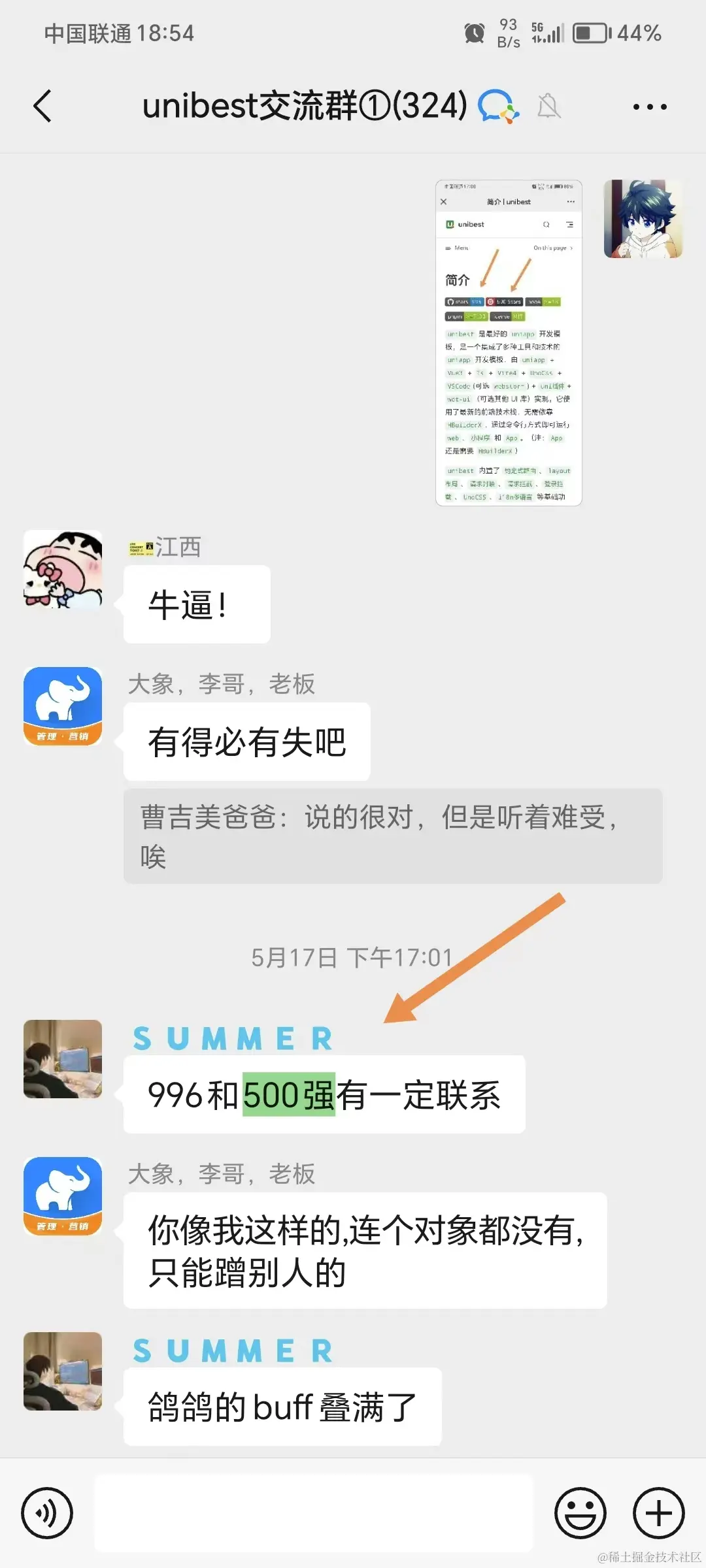Open 江西's cartoon avatar profile
706x1568 pixels.
(63, 569)
